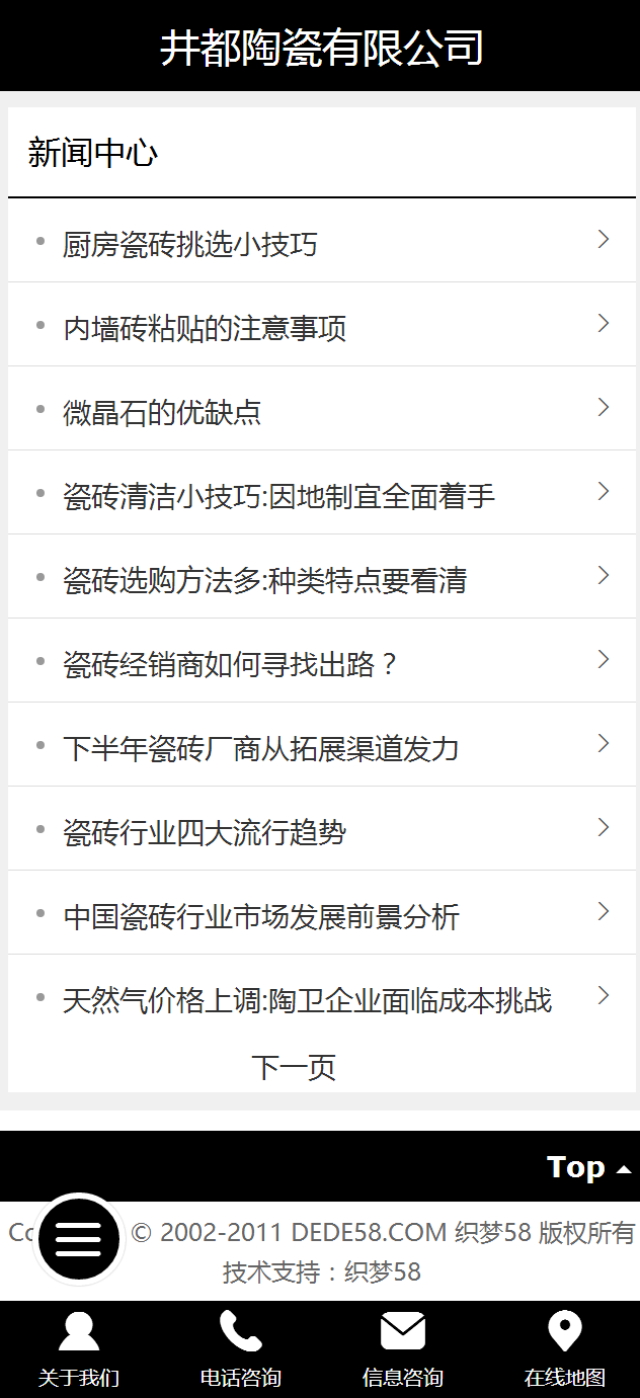Go to the next page via 下一页

tap(293, 1067)
